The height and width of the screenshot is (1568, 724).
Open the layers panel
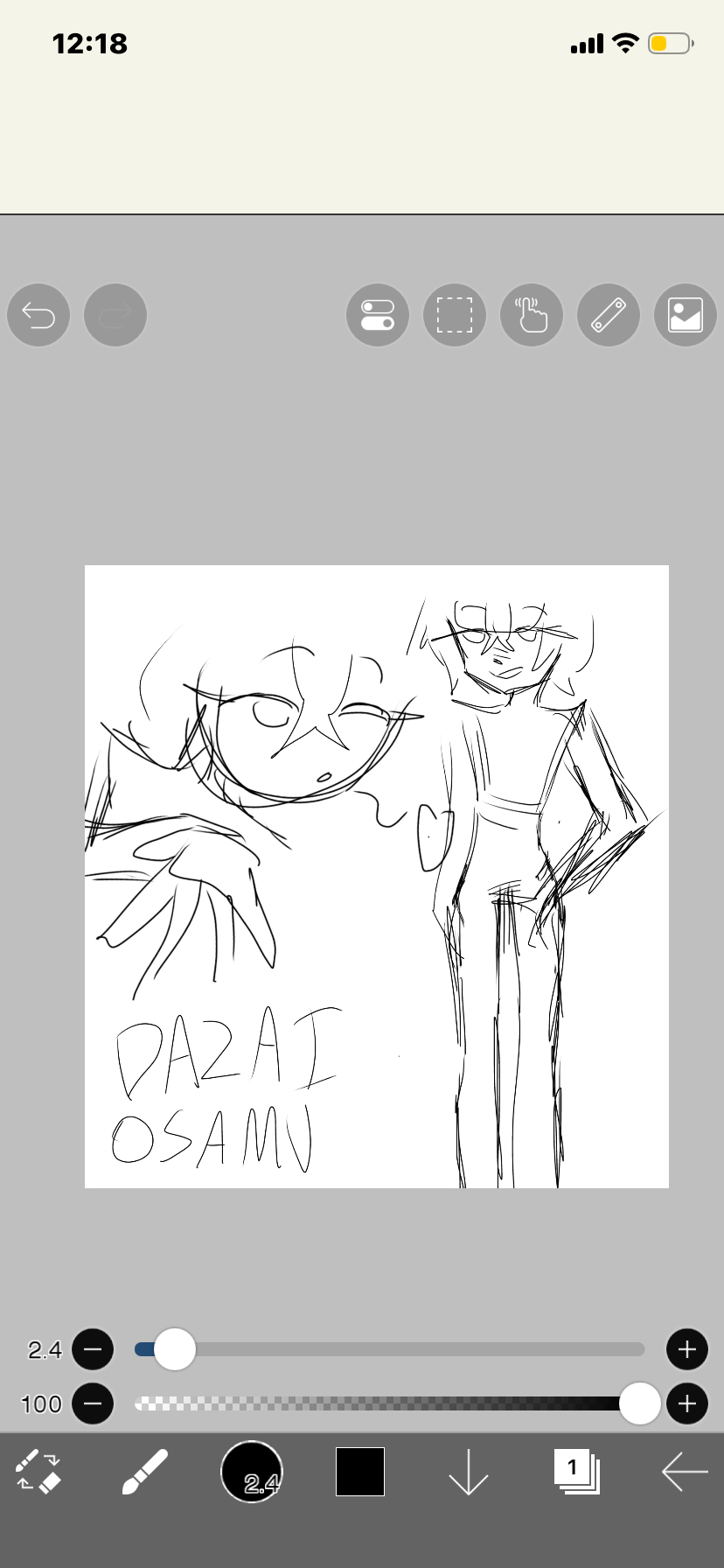576,1472
